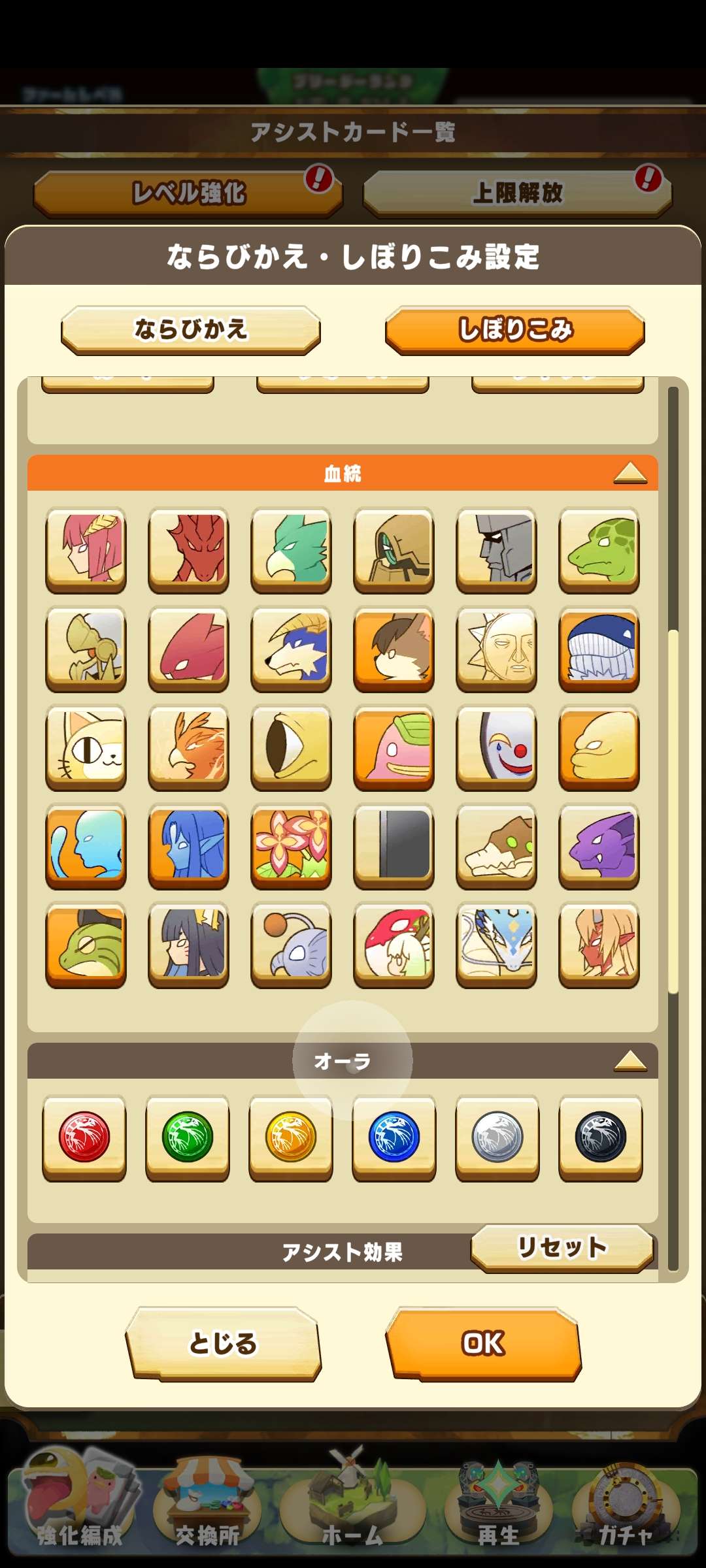The width and height of the screenshot is (706, 1568).
Task: Toggle the red dragon bloodline filter
Action: point(189,549)
